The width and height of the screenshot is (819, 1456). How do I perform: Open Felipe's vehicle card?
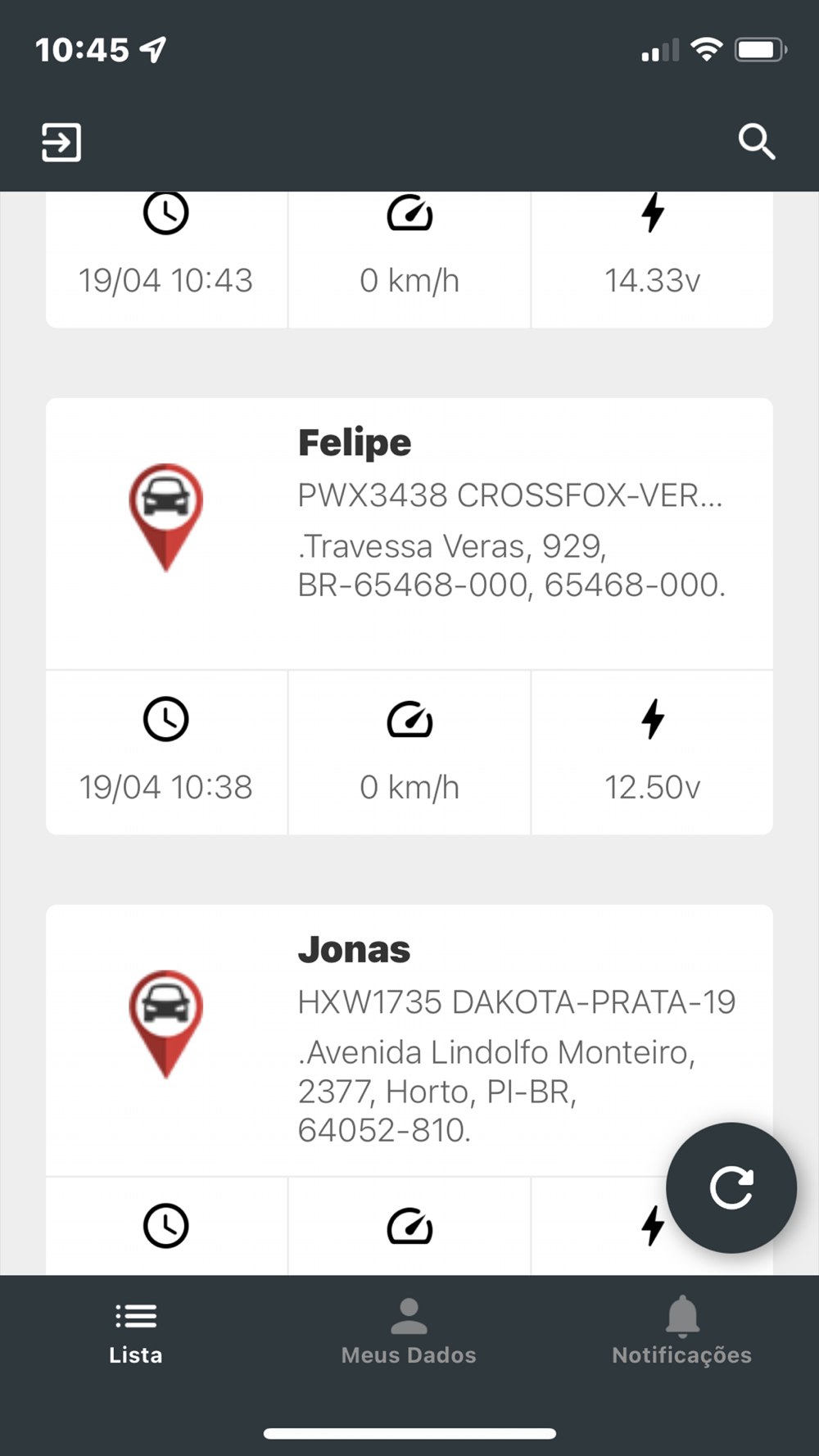[x=409, y=616]
